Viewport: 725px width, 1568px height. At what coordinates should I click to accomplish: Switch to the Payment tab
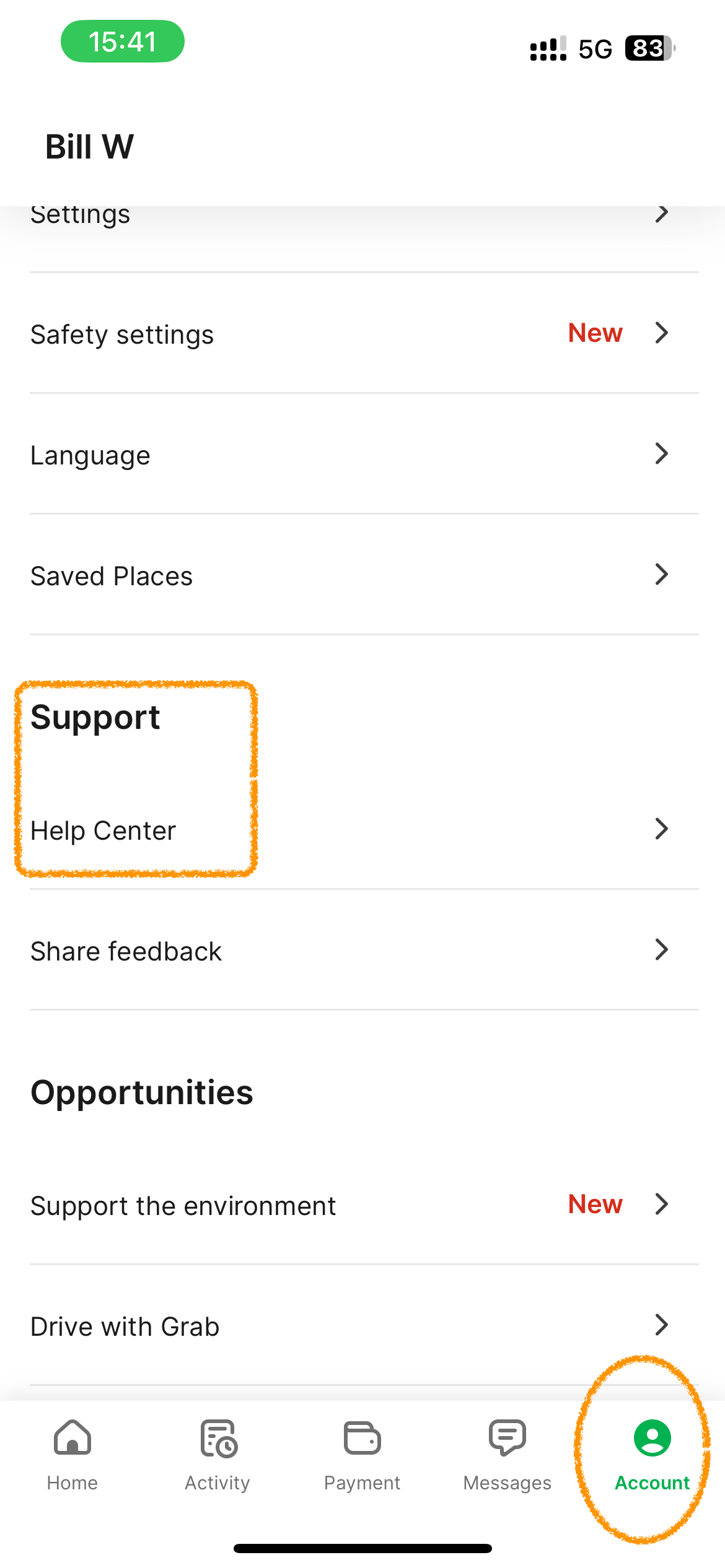[362, 1455]
